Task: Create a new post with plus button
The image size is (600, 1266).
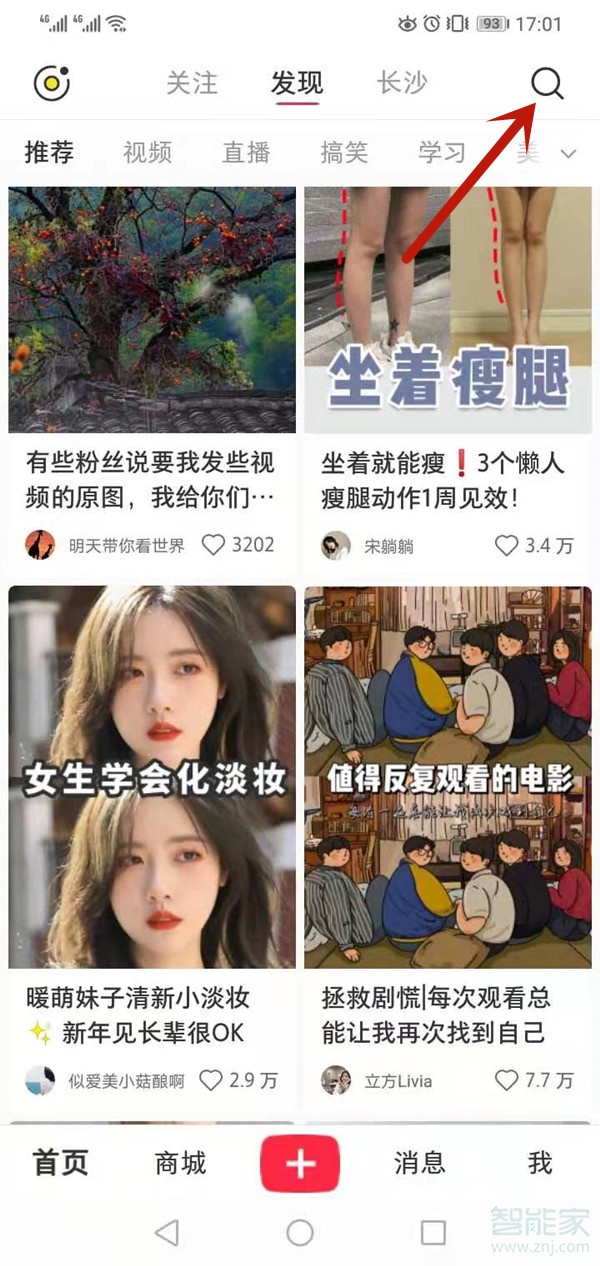Action: click(300, 1164)
